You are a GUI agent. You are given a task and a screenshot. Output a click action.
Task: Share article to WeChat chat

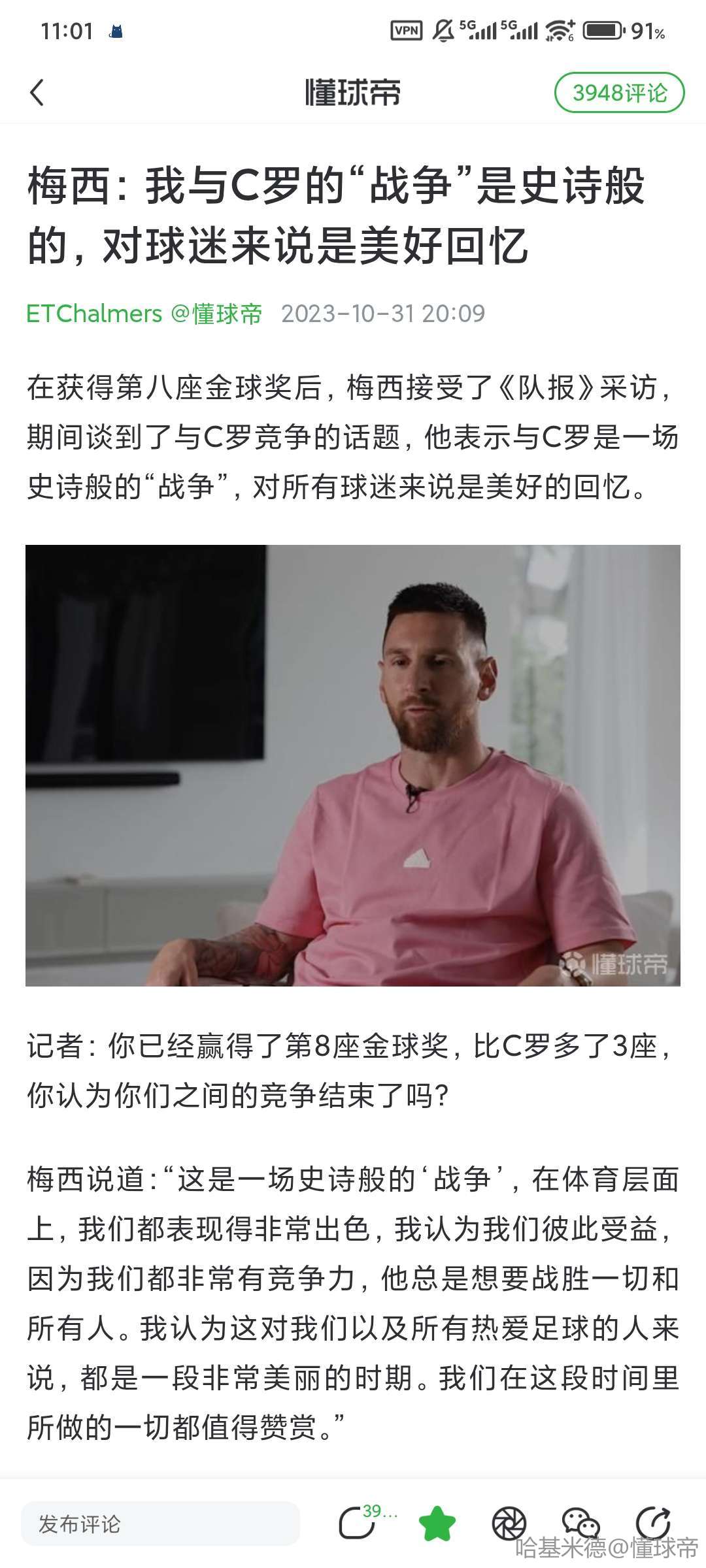coord(580,1524)
